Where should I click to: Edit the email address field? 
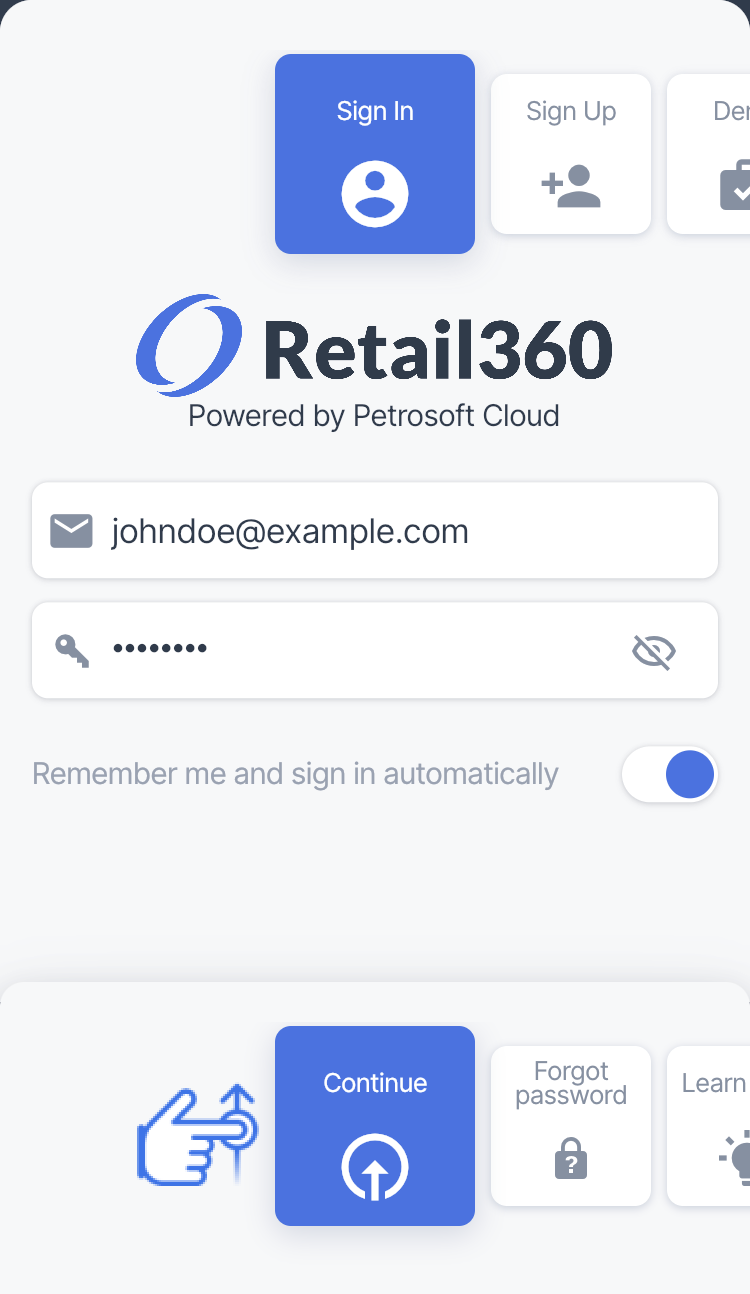375,530
